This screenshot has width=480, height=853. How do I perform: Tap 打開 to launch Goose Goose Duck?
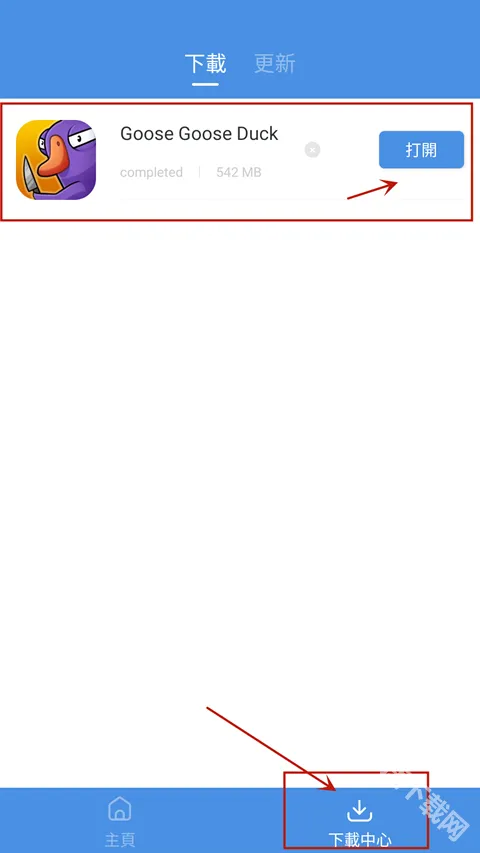[421, 150]
